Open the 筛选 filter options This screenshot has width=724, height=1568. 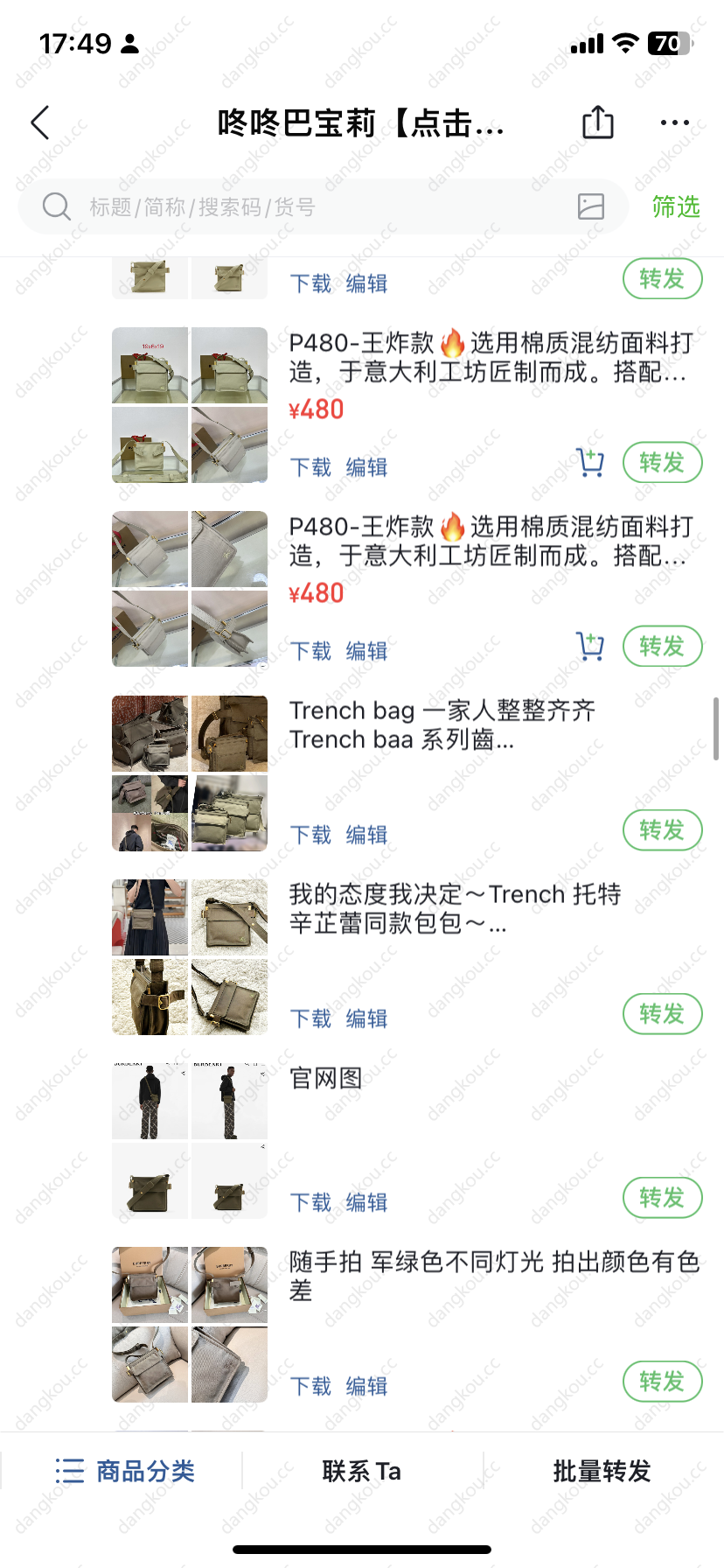(676, 207)
